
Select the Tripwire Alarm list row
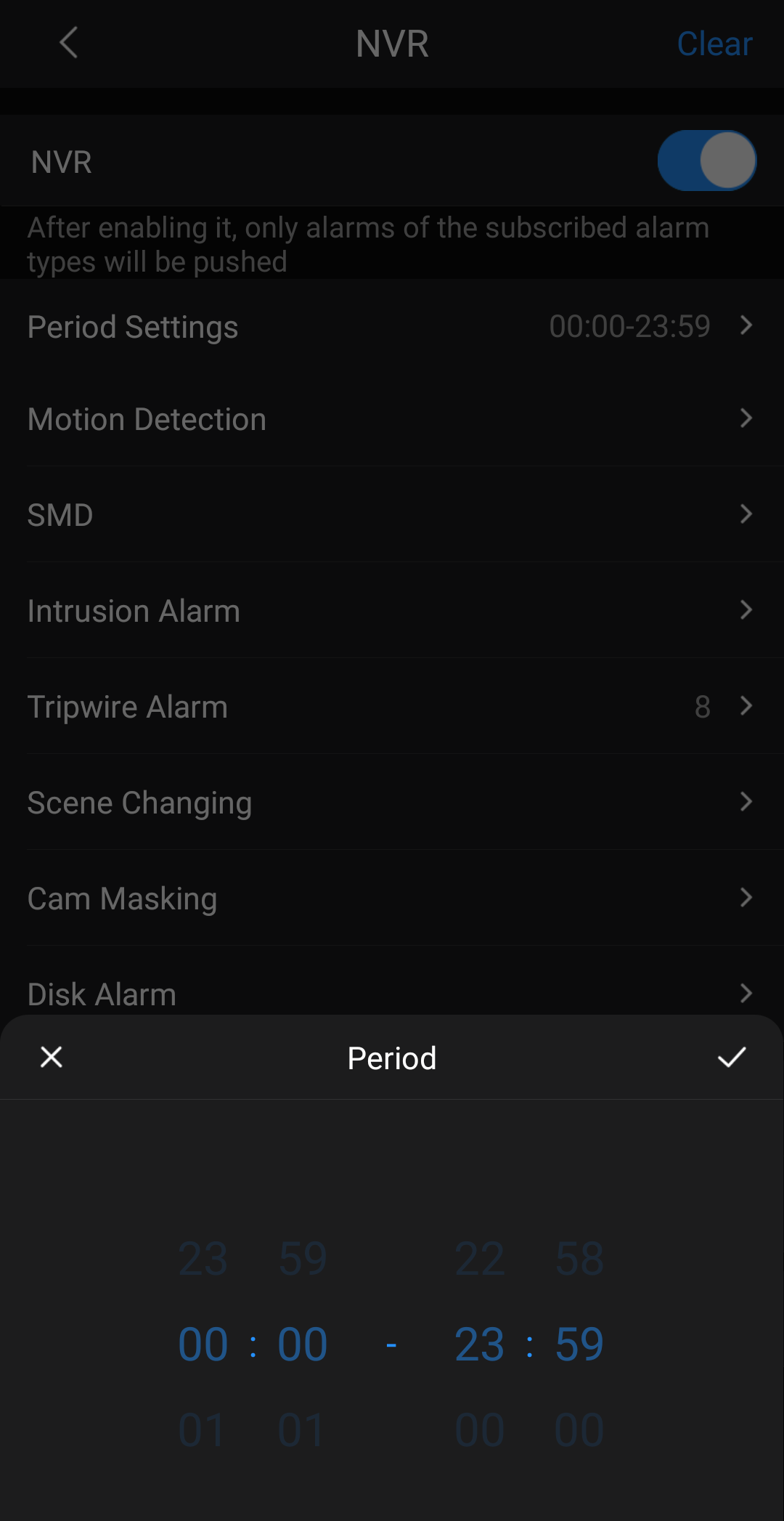point(290,706)
